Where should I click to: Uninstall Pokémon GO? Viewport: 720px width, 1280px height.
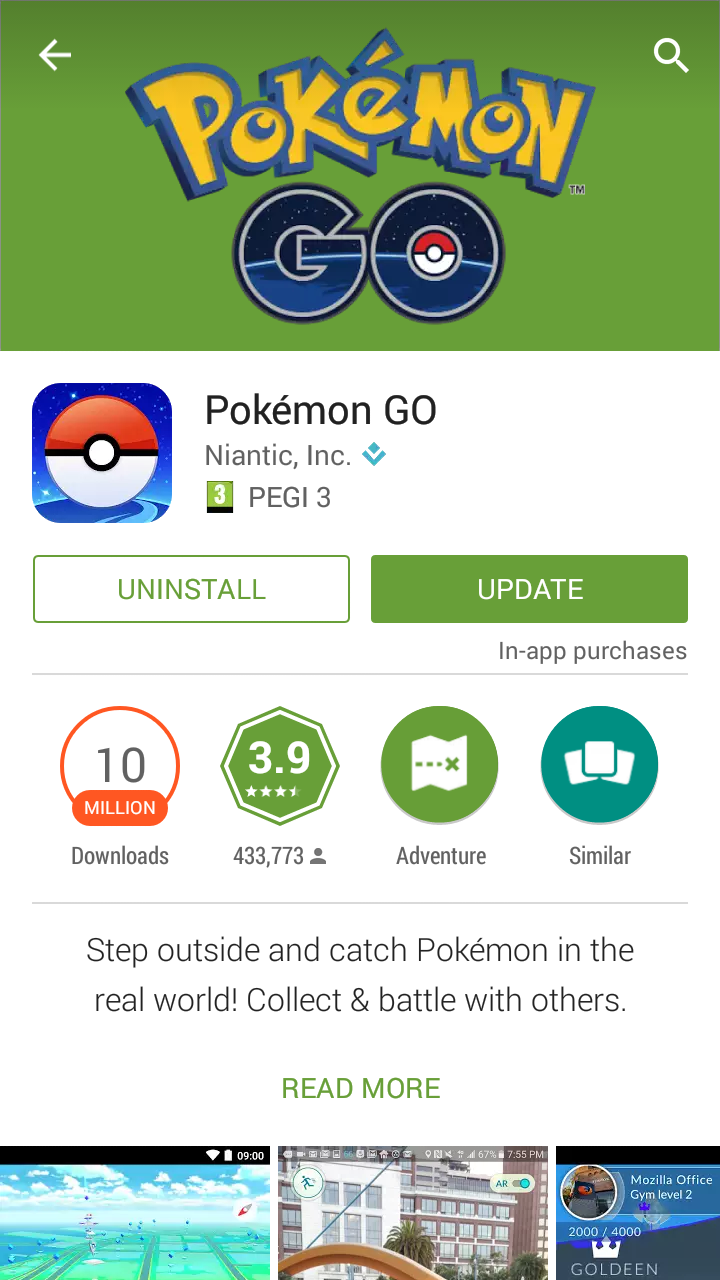pyautogui.click(x=191, y=589)
